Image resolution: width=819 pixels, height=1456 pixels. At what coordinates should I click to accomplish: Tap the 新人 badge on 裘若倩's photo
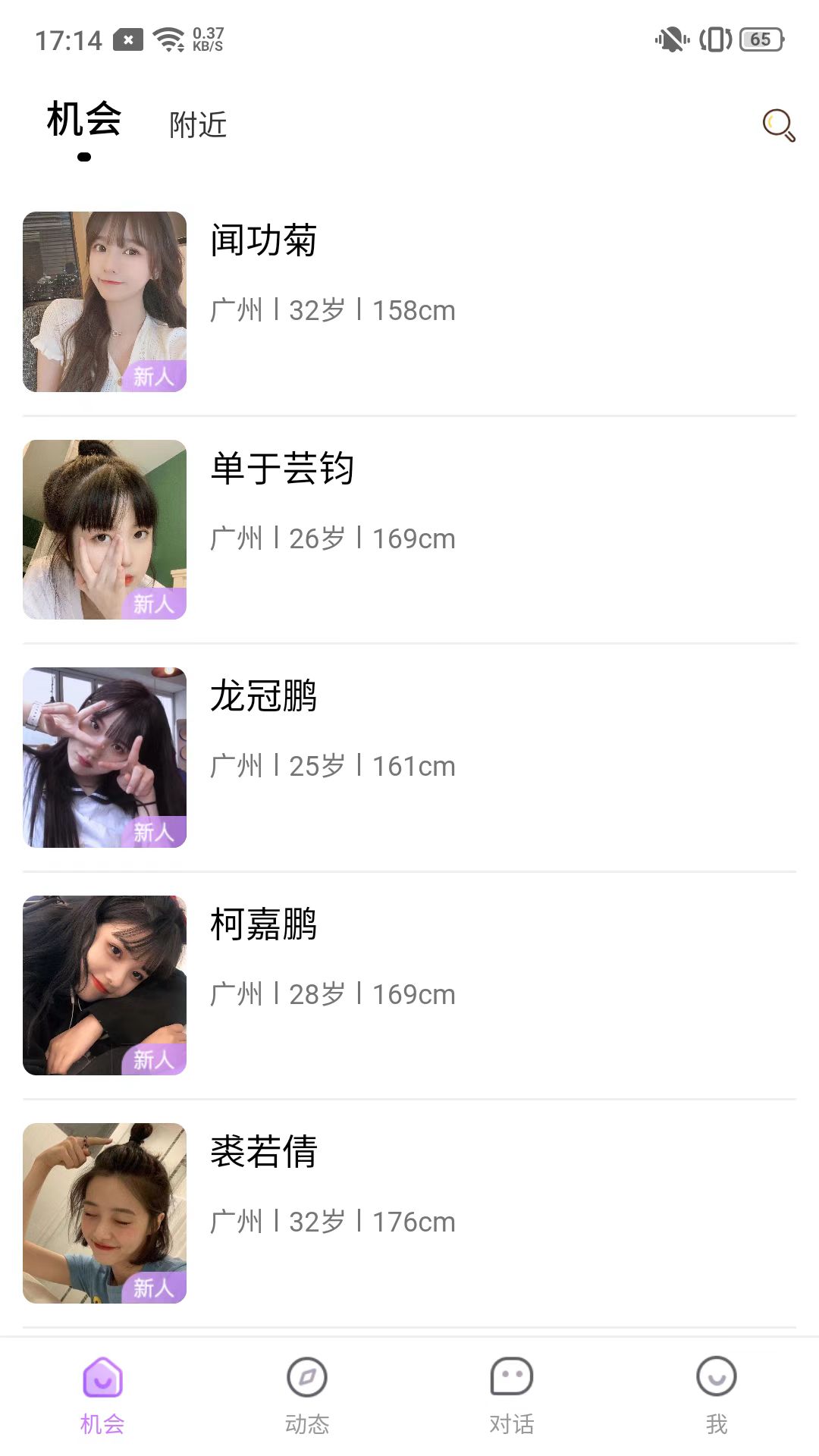[x=155, y=1287]
